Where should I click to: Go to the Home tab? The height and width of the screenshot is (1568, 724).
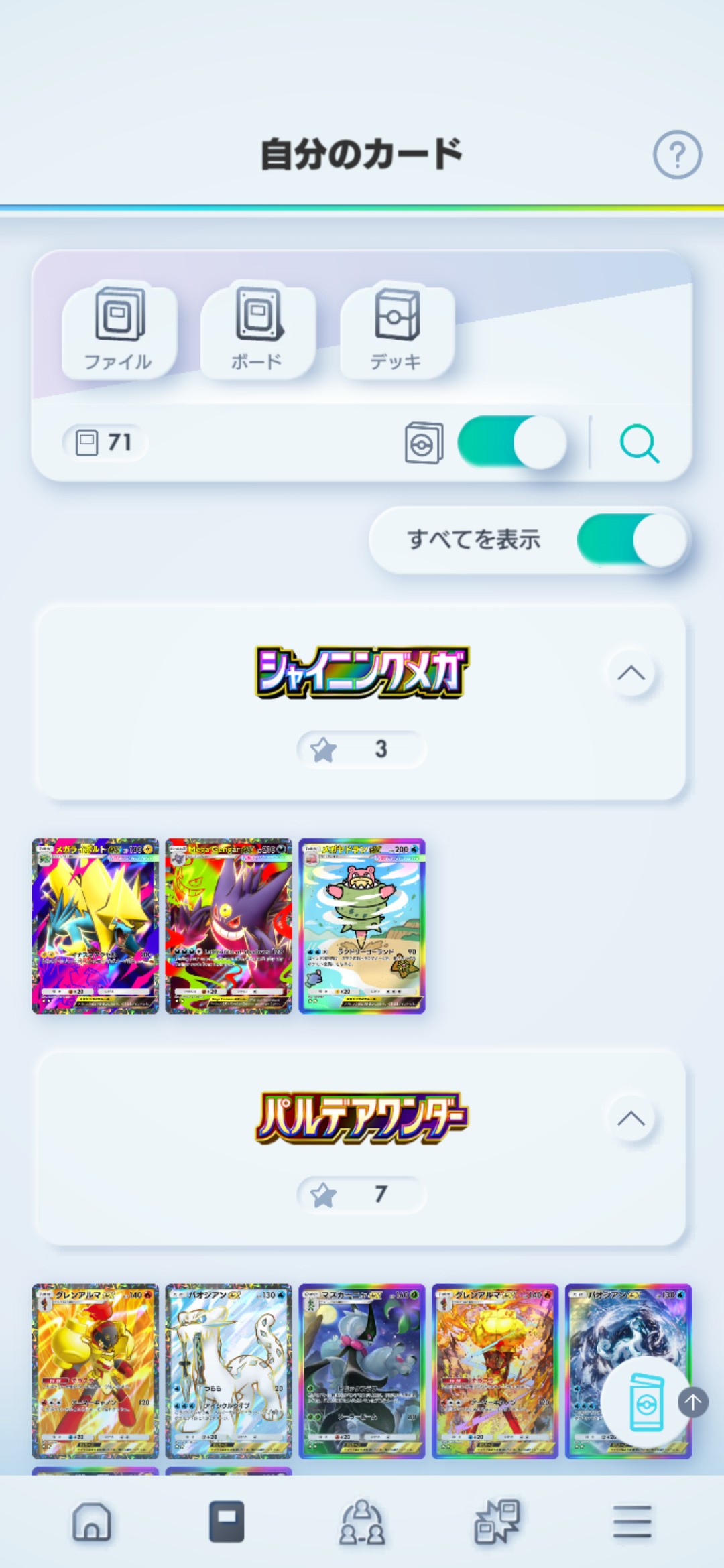coord(92,1522)
